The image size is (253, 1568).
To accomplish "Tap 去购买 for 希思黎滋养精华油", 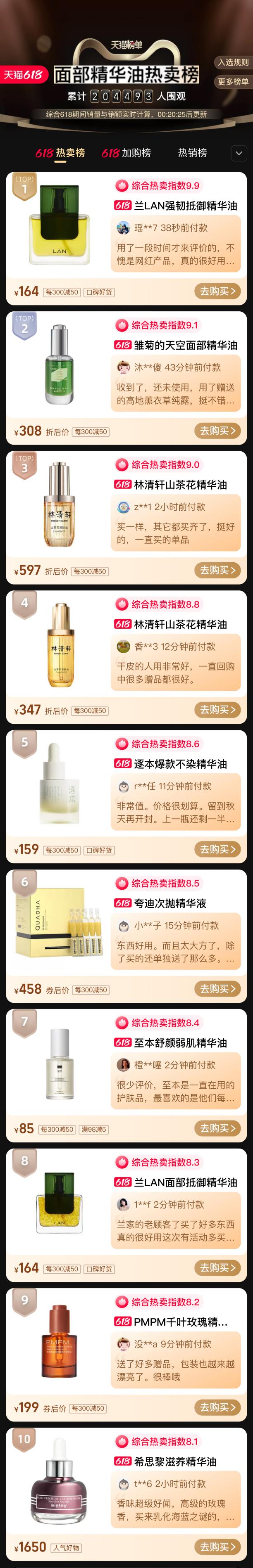I will [x=217, y=1546].
